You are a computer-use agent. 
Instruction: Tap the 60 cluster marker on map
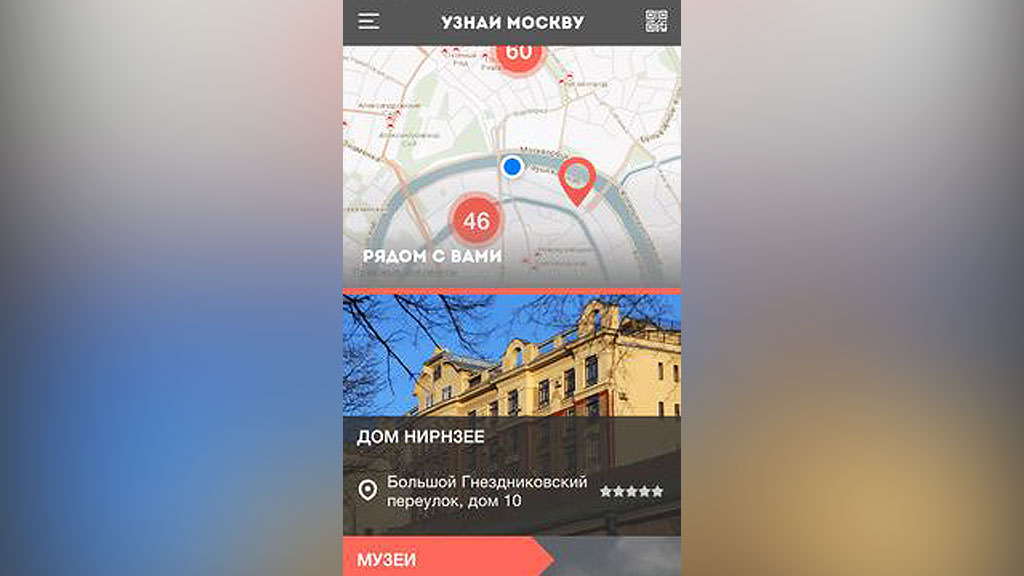(x=518, y=54)
